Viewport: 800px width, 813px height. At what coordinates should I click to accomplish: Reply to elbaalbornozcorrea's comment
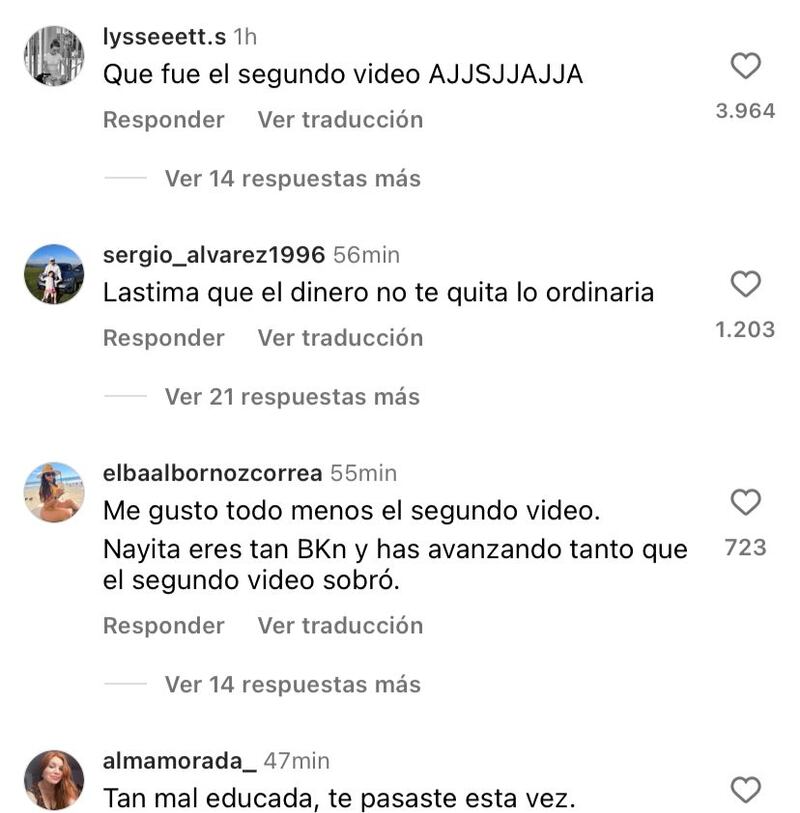pyautogui.click(x=163, y=626)
